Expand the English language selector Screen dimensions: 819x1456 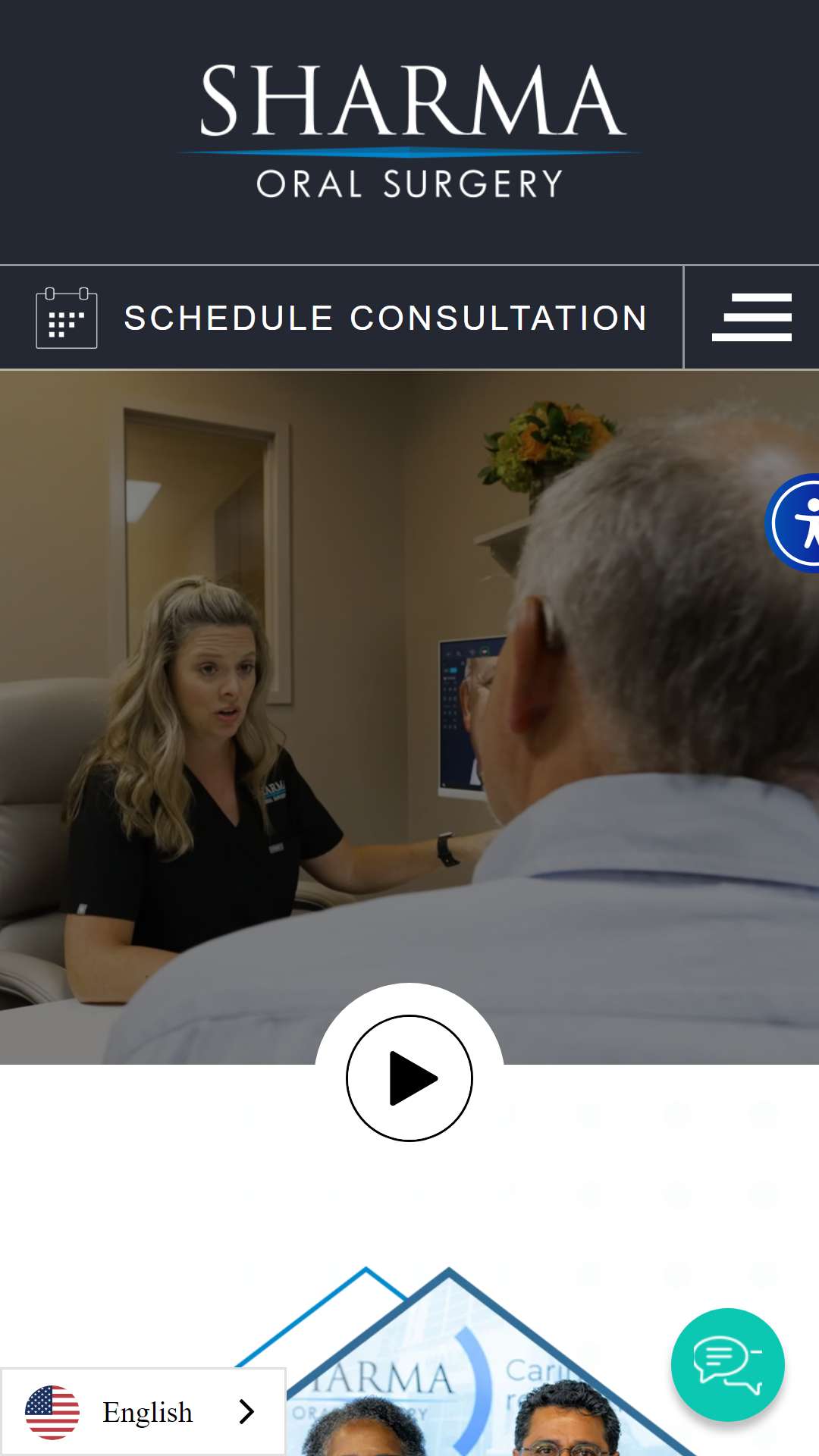coord(143,1412)
